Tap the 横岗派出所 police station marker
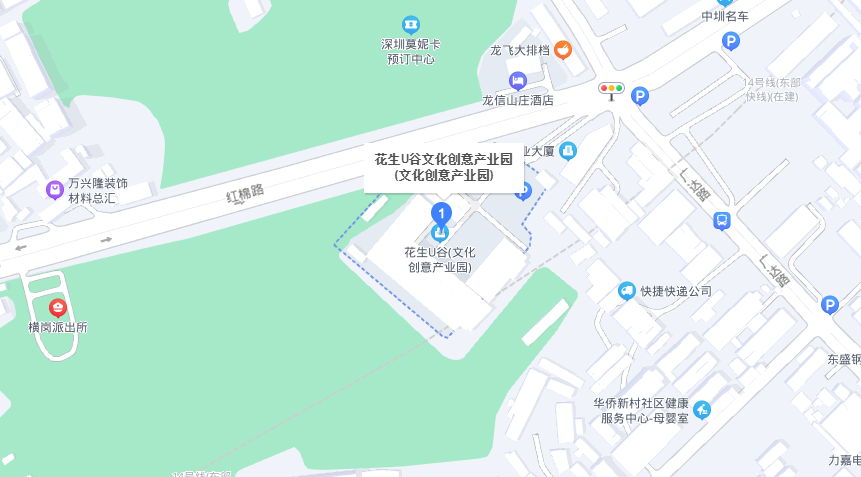861x477 pixels. tap(58, 308)
